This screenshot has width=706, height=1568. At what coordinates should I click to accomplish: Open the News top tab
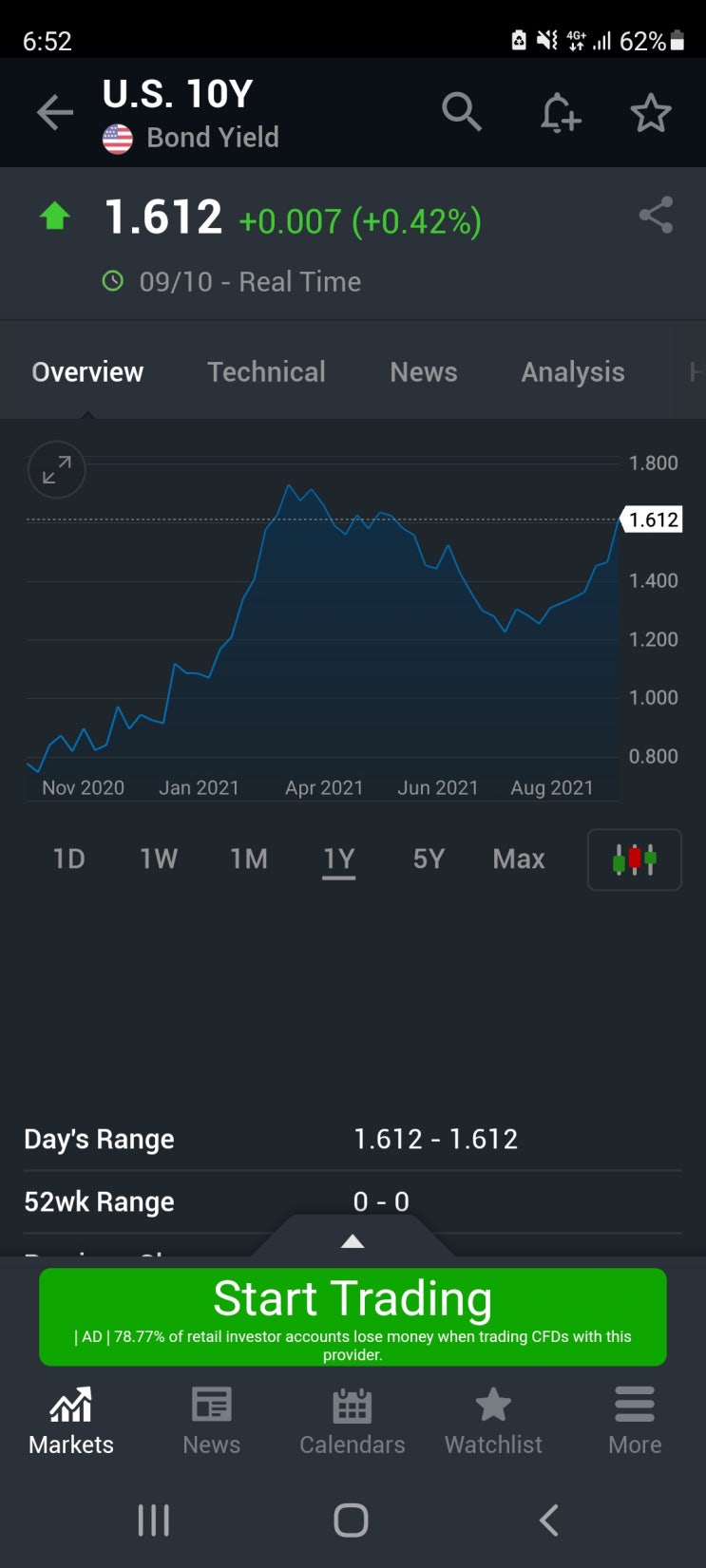coord(423,371)
